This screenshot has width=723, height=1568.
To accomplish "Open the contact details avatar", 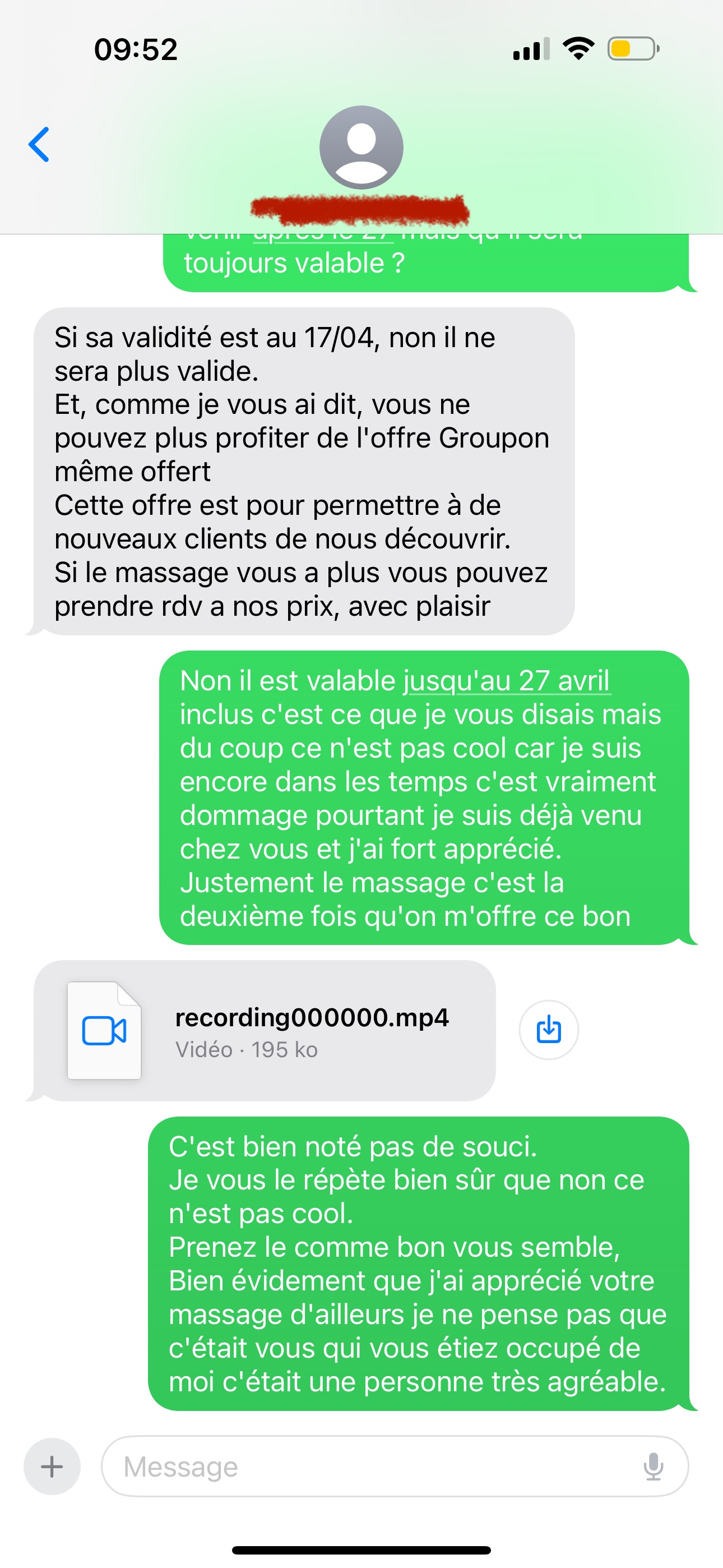I will coord(361,148).
